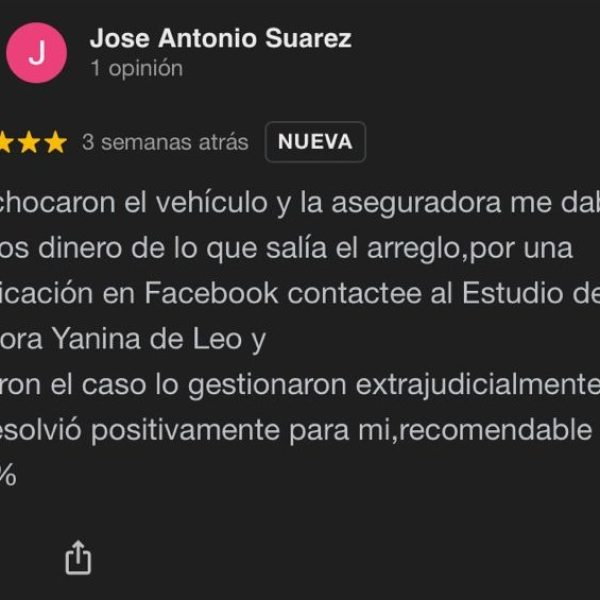Open Jose Antonio Suarez's reviewer profile
The height and width of the screenshot is (600, 600).
coord(220,39)
